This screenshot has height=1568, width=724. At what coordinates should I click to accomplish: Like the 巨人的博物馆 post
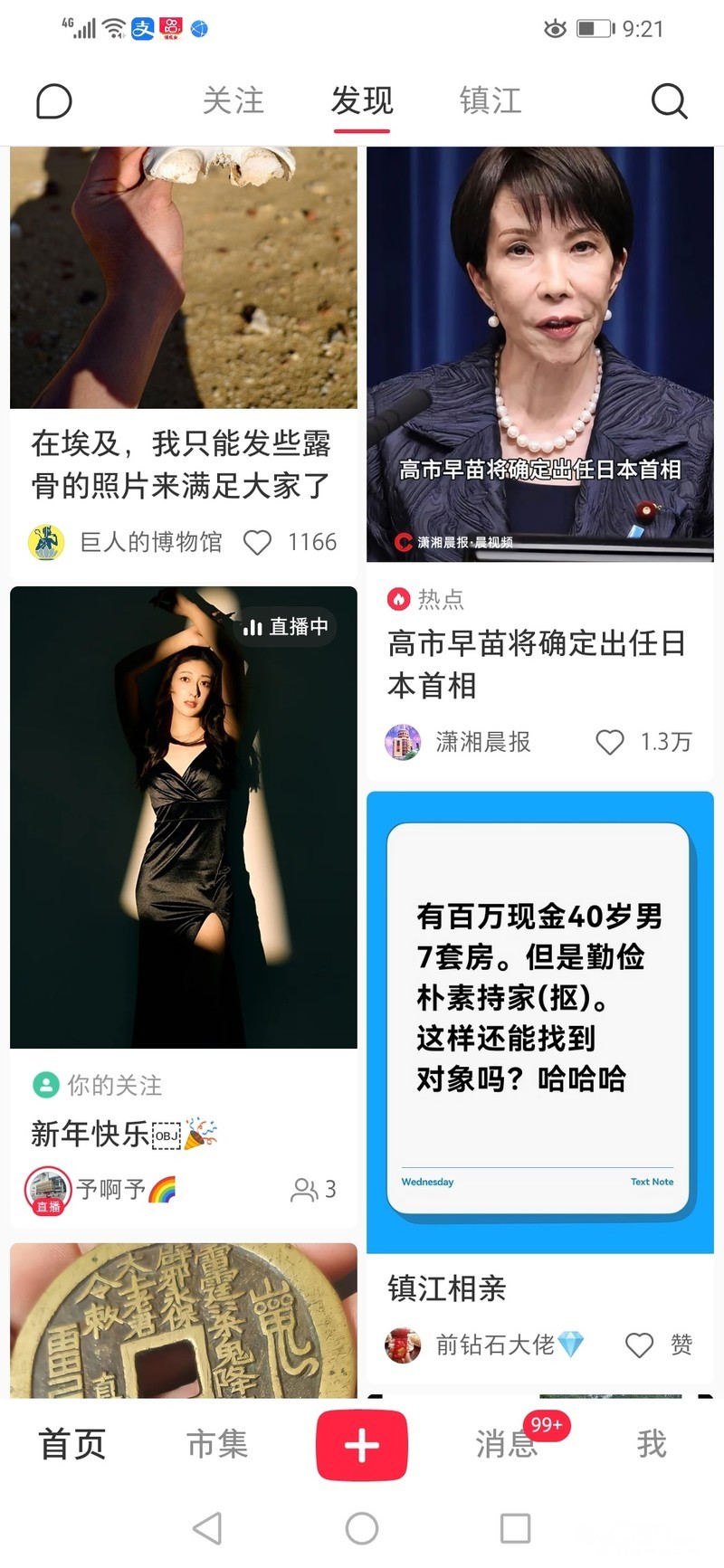pyautogui.click(x=258, y=542)
